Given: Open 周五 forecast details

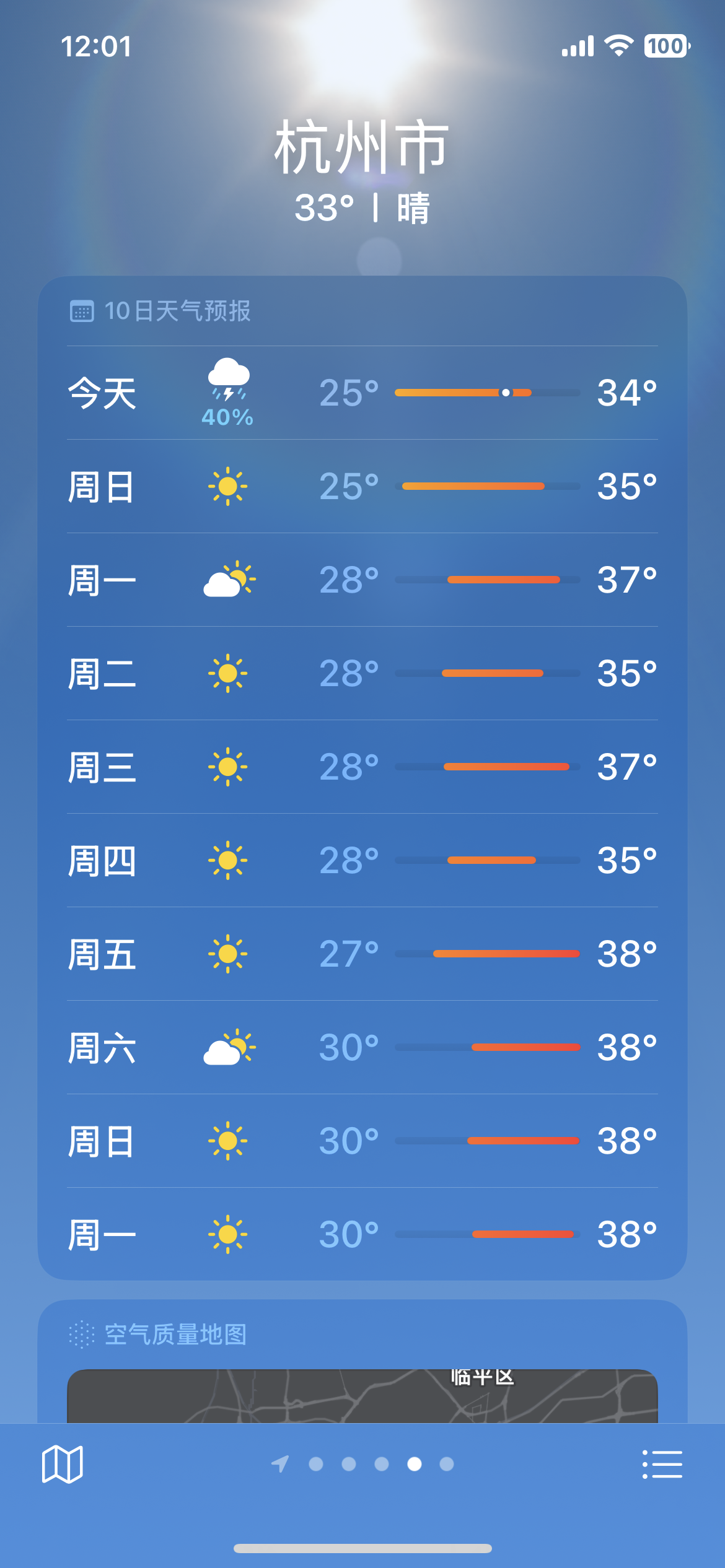Looking at the screenshot, I should [x=362, y=954].
